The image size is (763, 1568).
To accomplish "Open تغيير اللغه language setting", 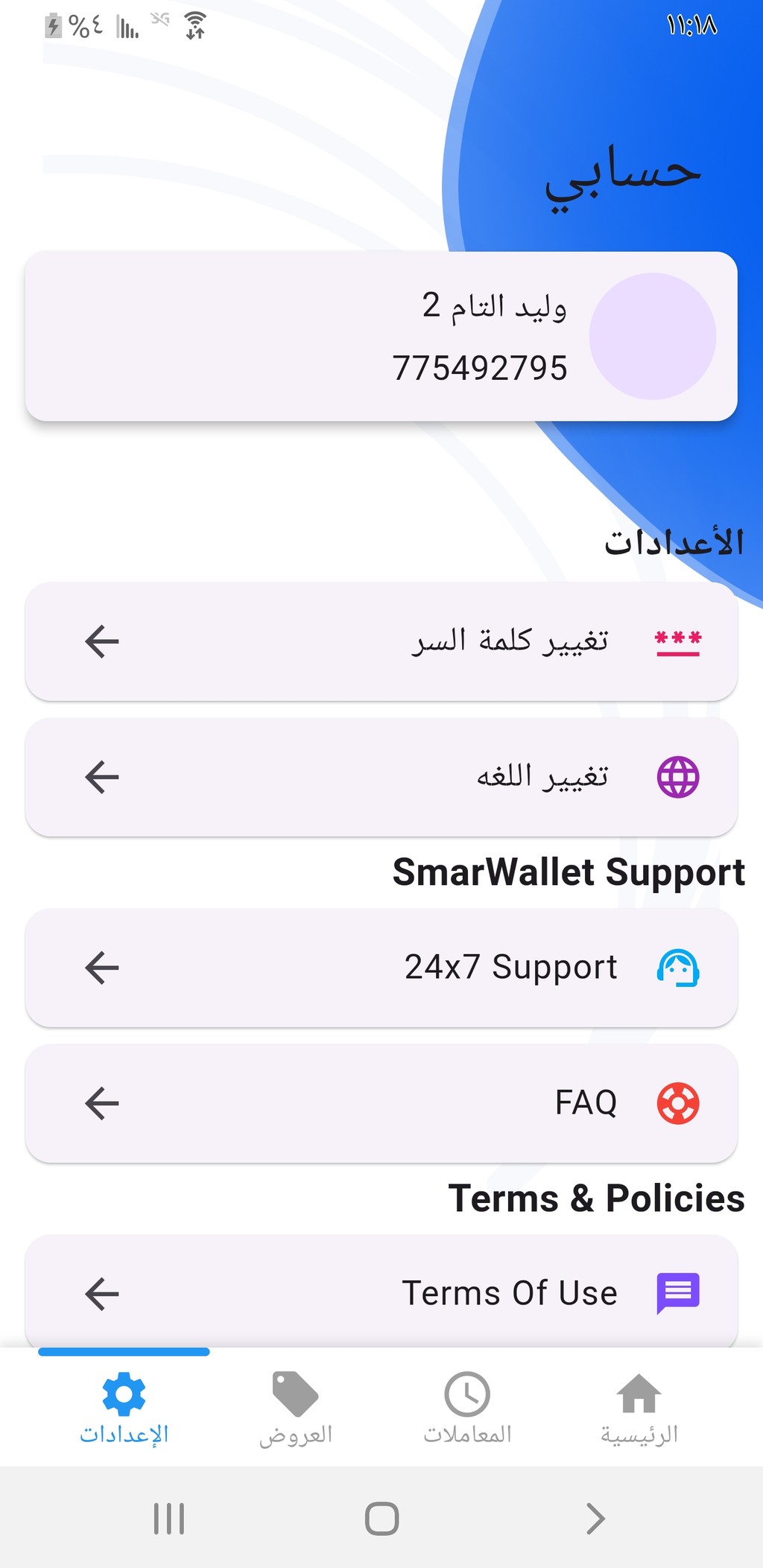I will (x=381, y=777).
